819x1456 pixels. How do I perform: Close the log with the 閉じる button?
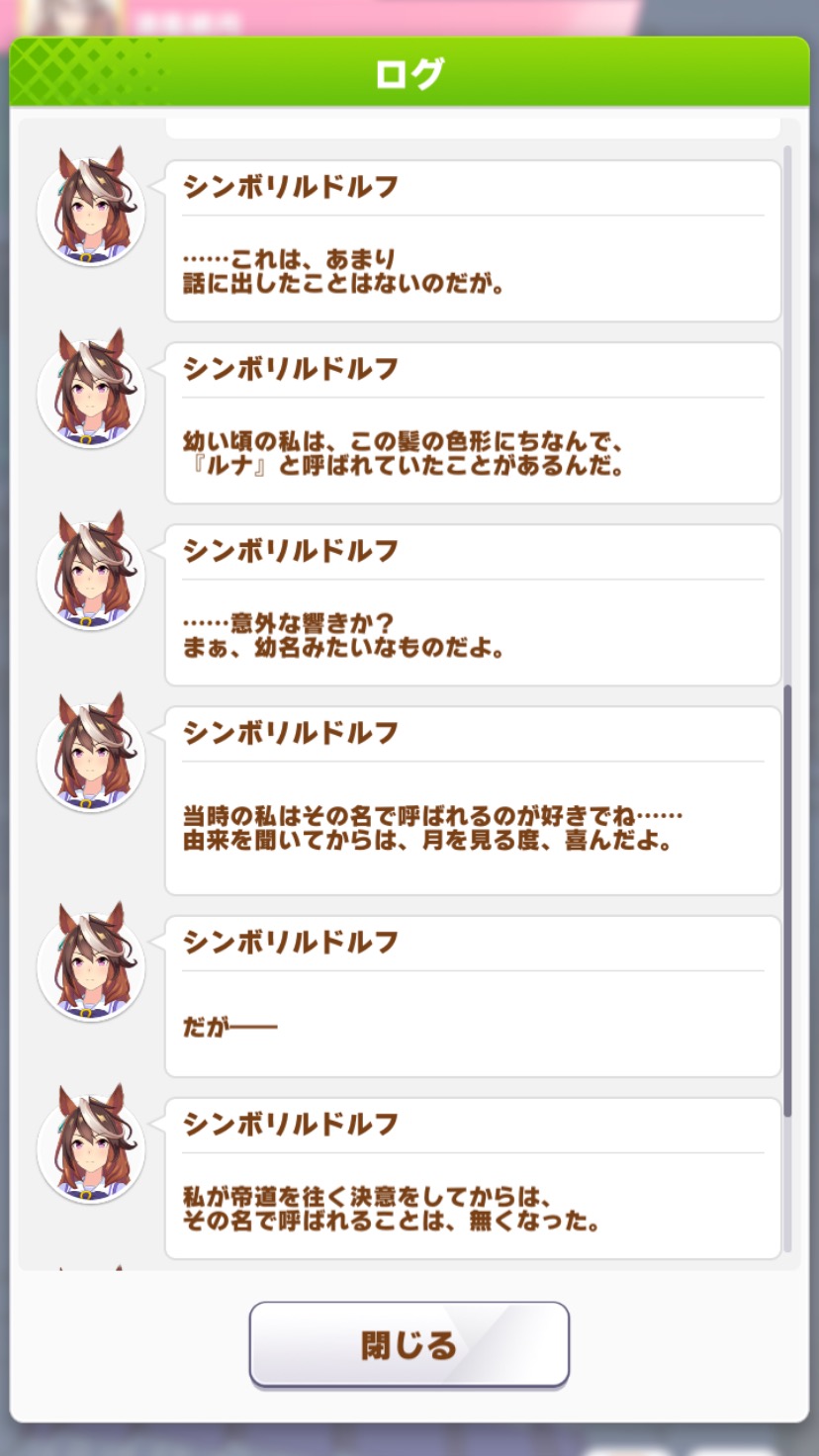pos(409,1344)
